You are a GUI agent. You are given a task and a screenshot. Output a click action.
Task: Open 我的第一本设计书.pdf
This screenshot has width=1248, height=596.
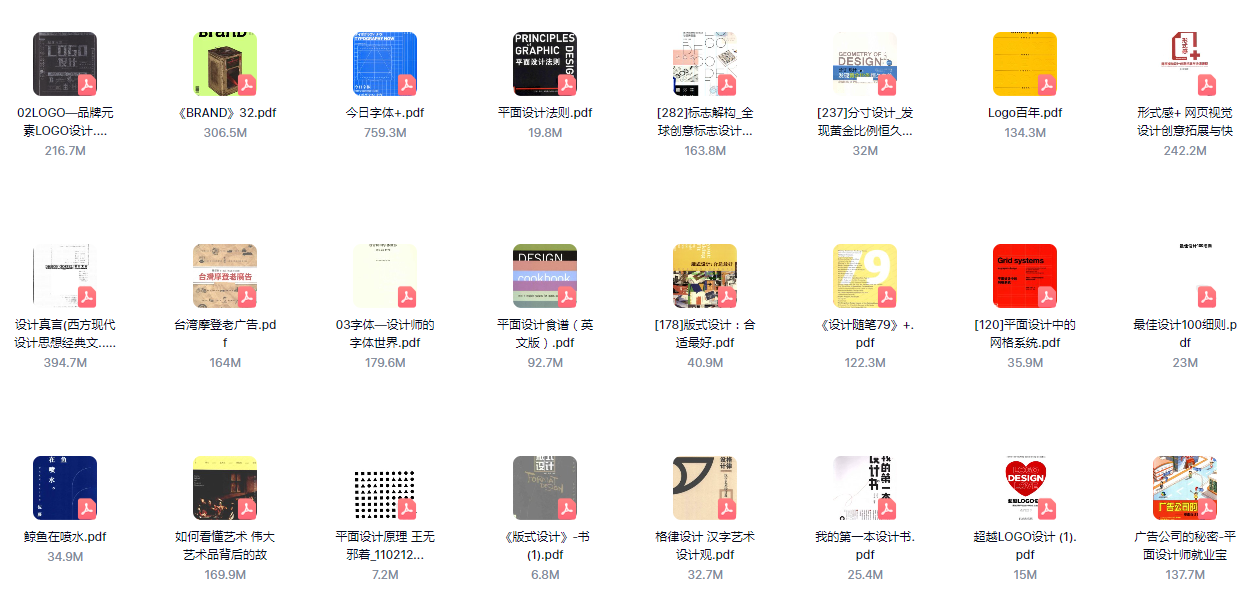tap(865, 488)
